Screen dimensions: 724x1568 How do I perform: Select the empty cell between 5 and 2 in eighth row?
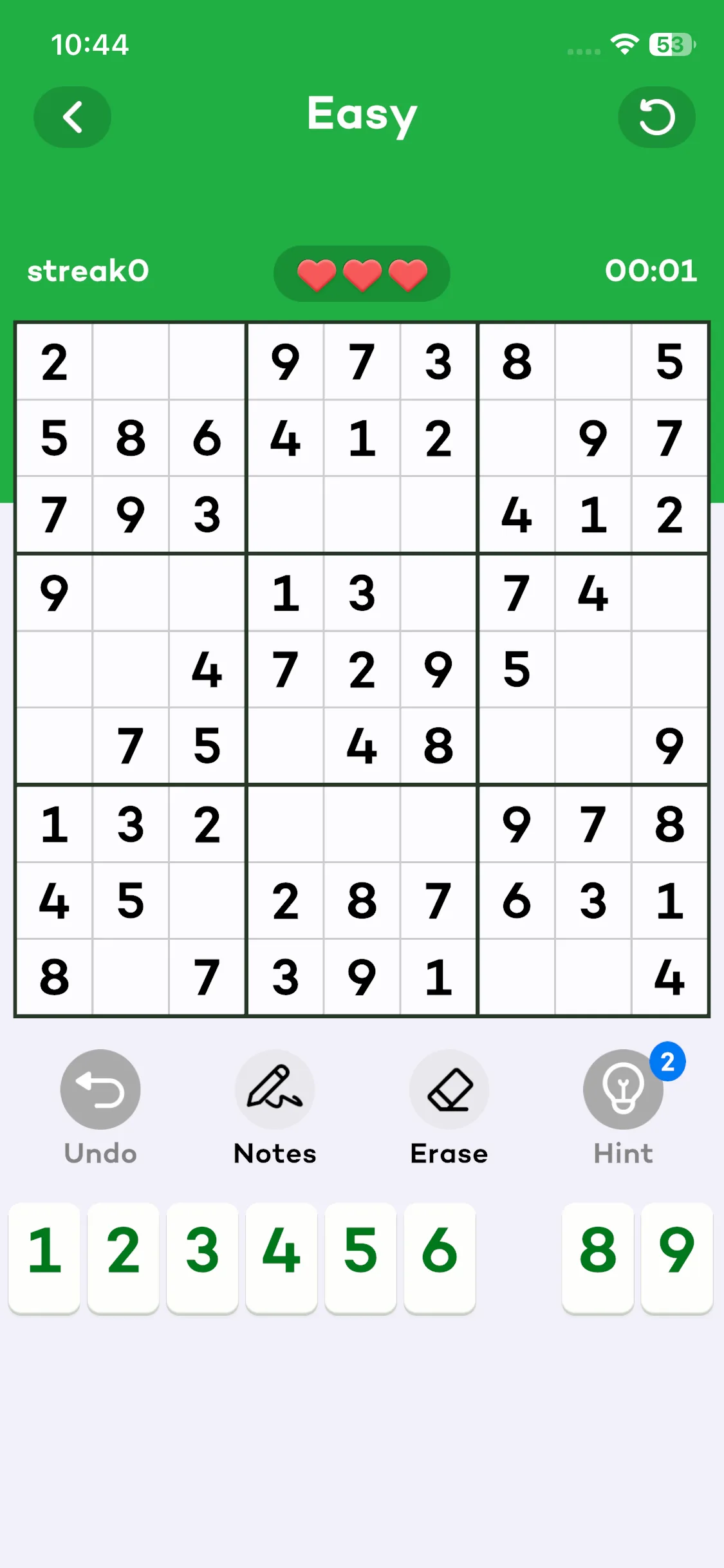[x=207, y=901]
